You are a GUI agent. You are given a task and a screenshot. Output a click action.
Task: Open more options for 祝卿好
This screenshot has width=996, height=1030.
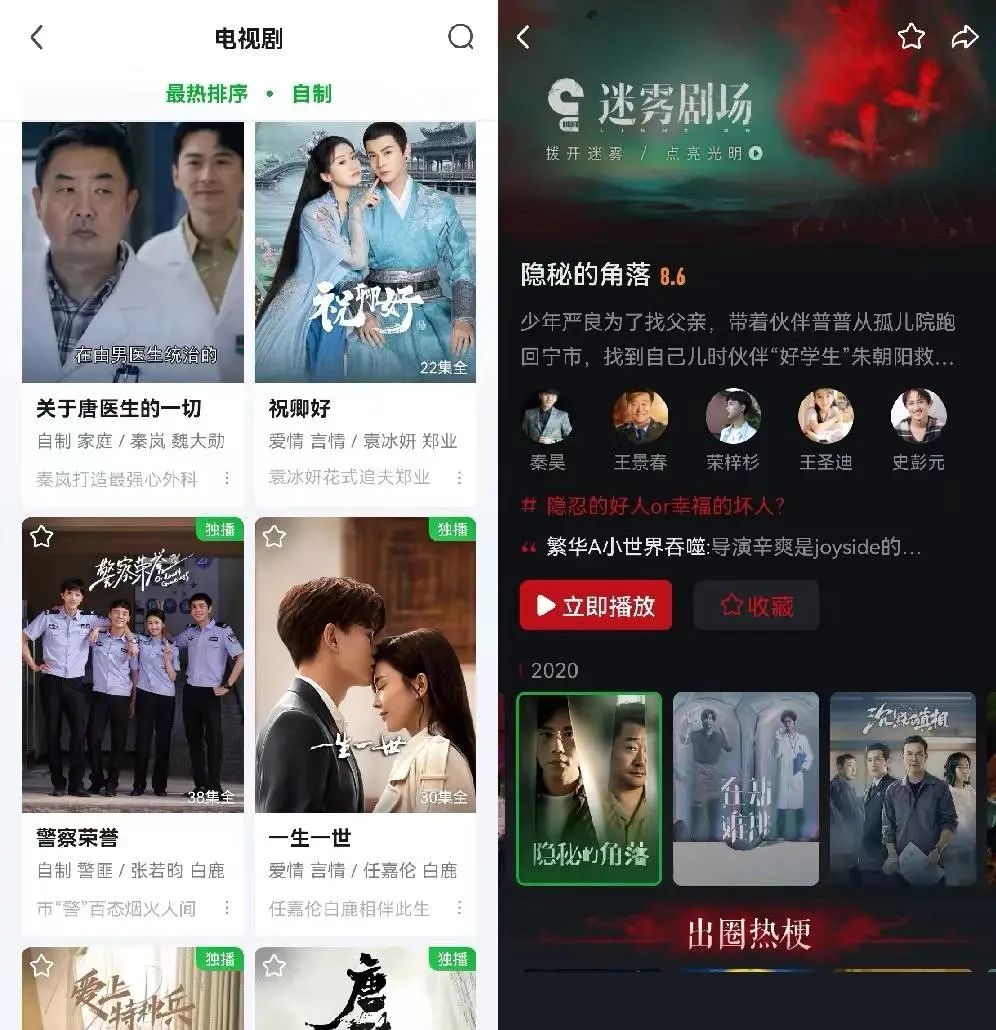pyautogui.click(x=460, y=478)
